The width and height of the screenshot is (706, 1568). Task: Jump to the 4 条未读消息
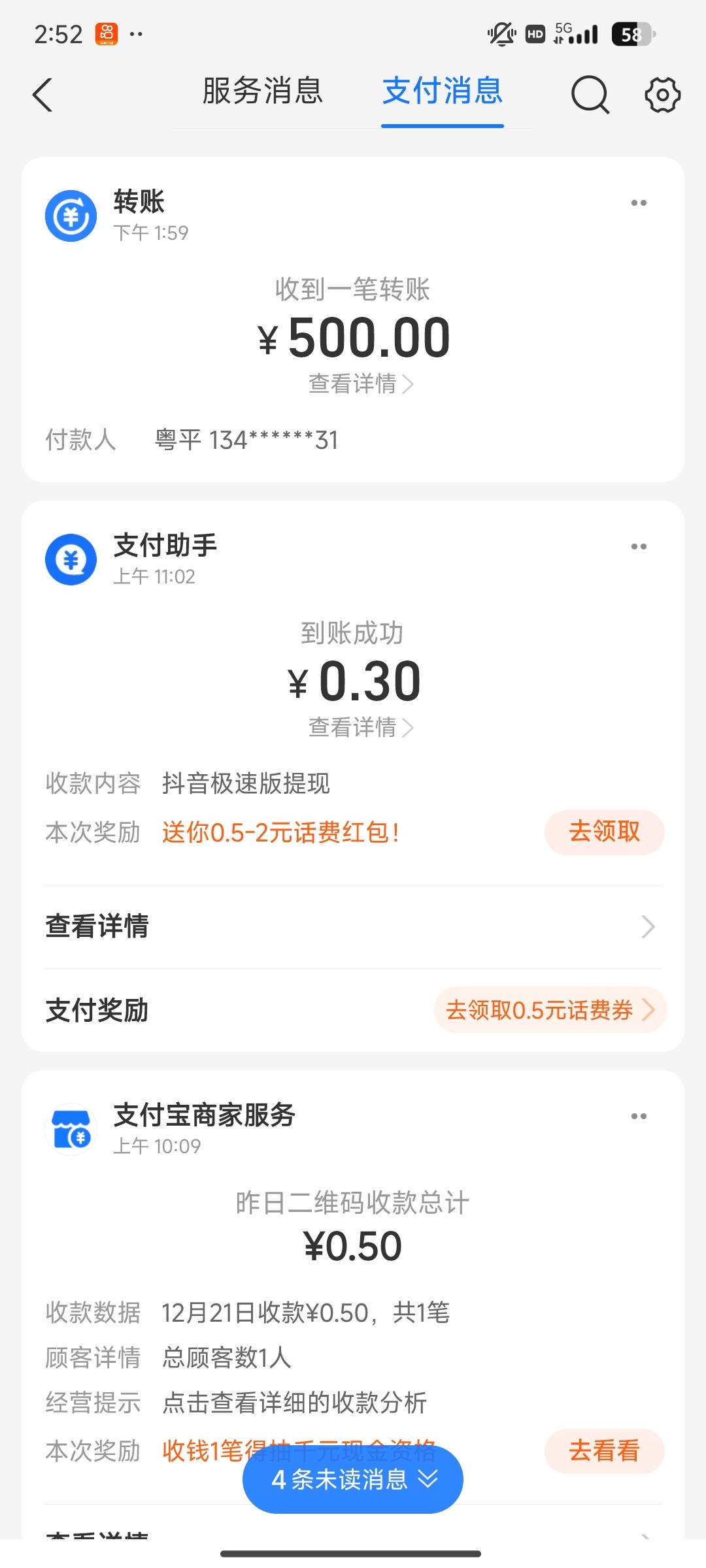(x=353, y=1480)
